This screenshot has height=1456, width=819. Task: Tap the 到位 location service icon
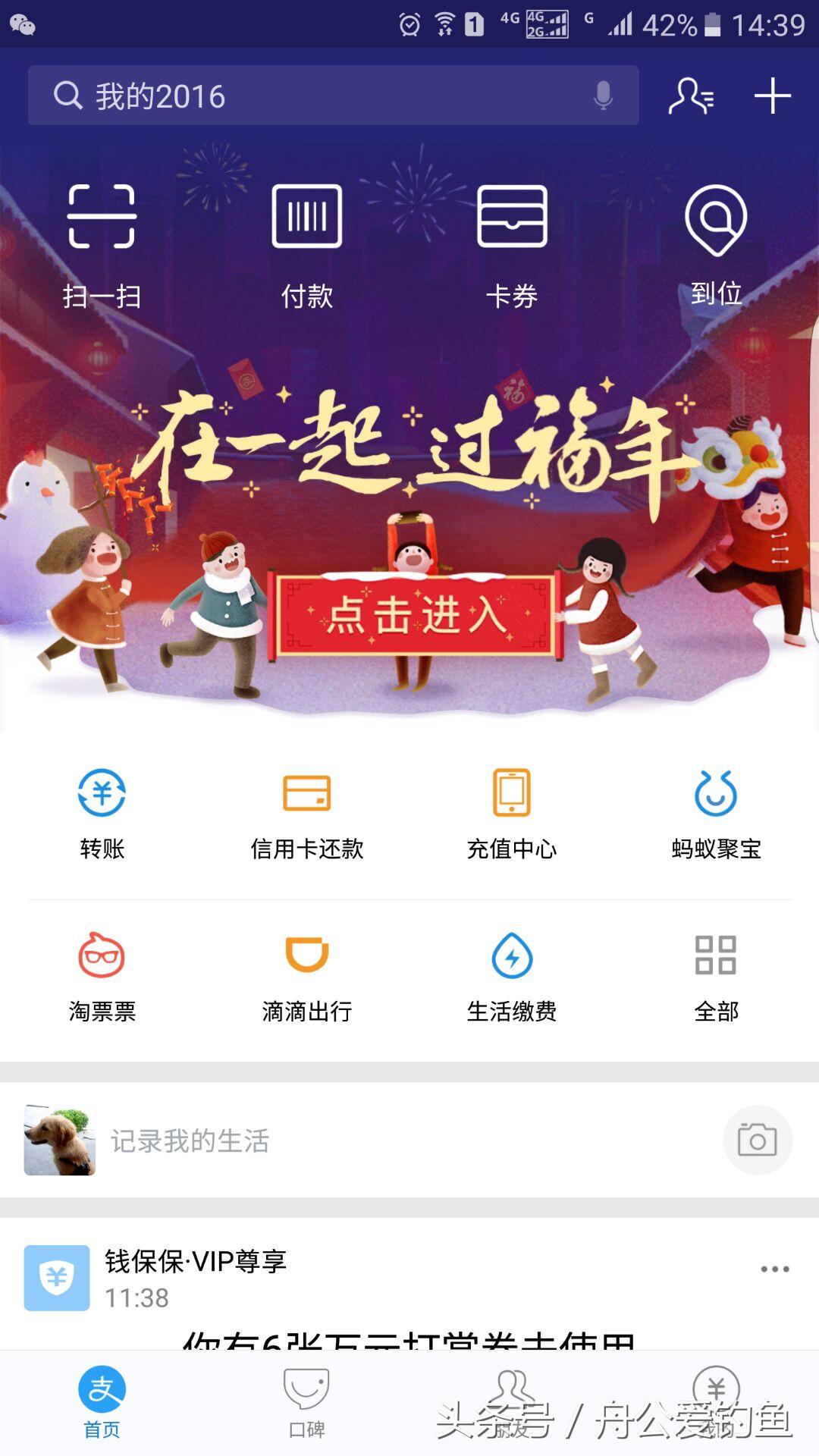coord(717,243)
